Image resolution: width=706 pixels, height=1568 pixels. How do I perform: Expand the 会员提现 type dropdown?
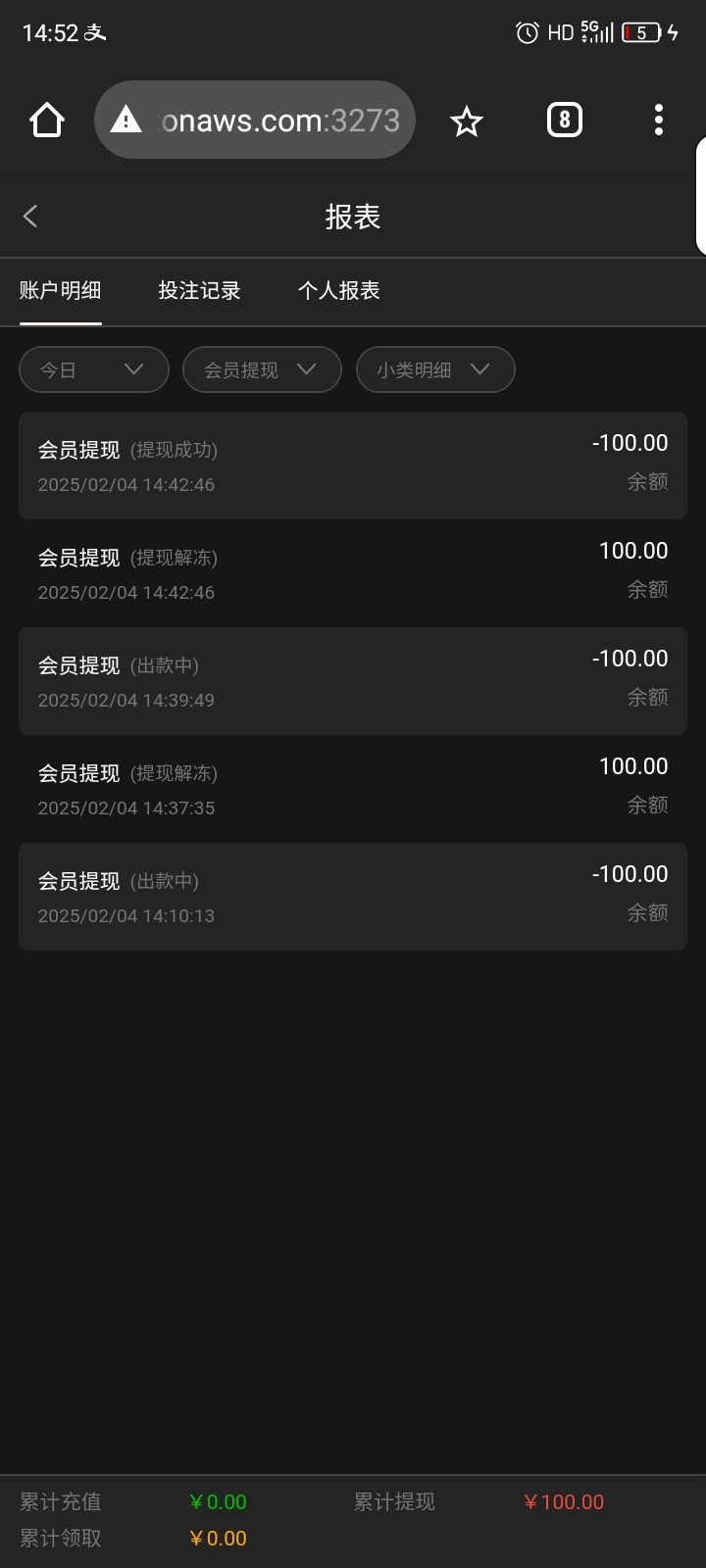[x=262, y=369]
